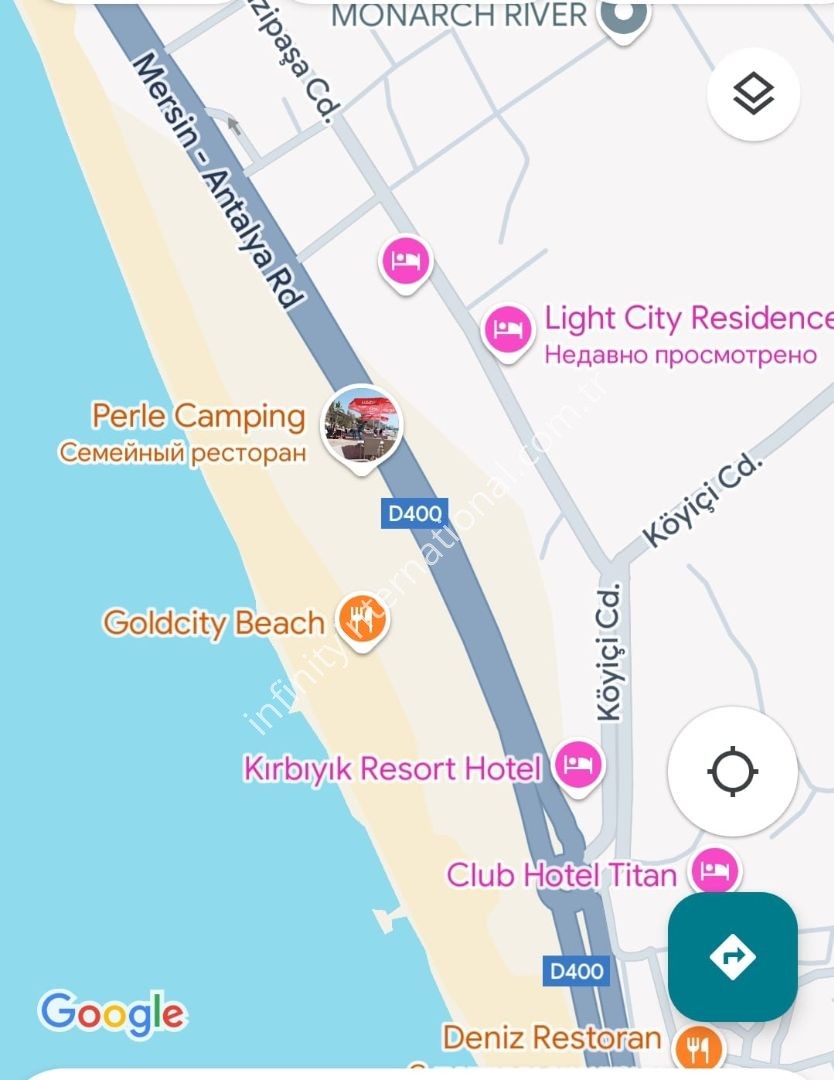
Task: Open the Perle Camping photo pin
Action: click(x=361, y=424)
